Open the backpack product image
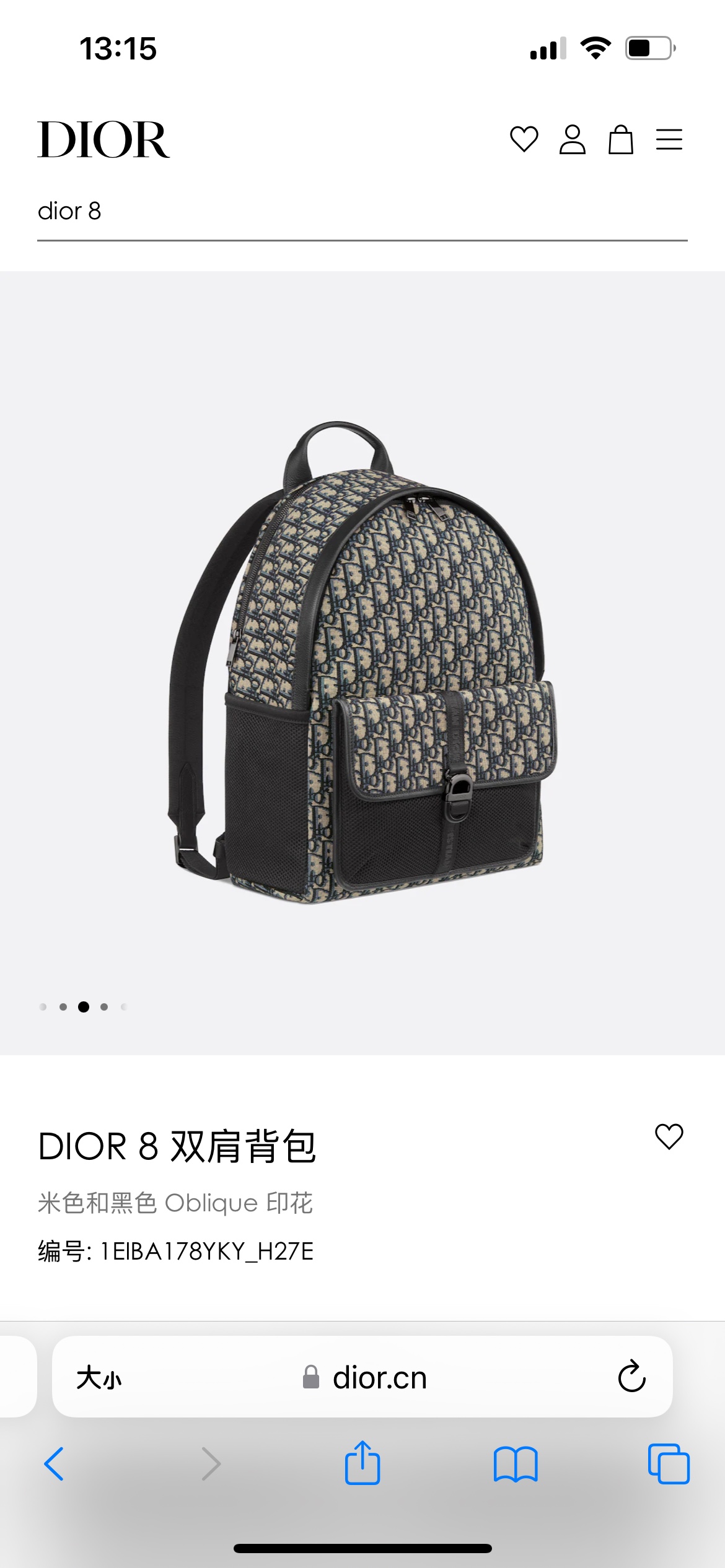This screenshot has width=725, height=1568. (x=362, y=663)
